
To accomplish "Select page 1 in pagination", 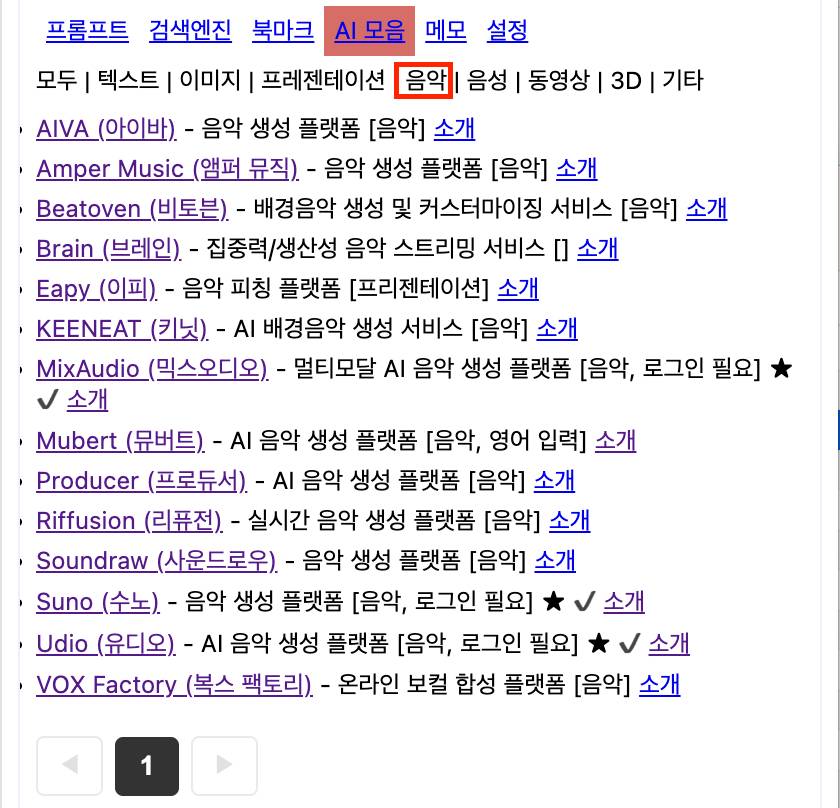I will (147, 766).
